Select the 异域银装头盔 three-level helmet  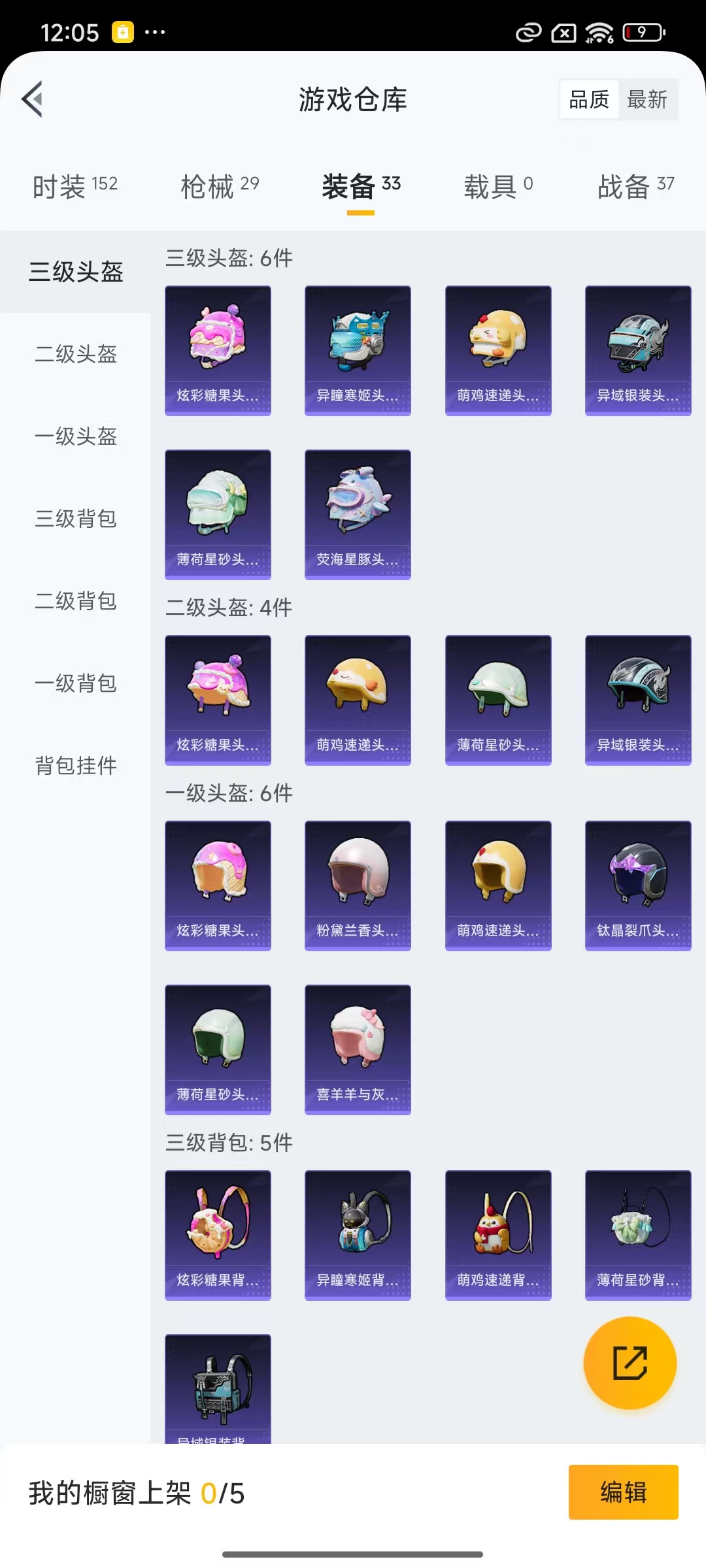coord(638,350)
